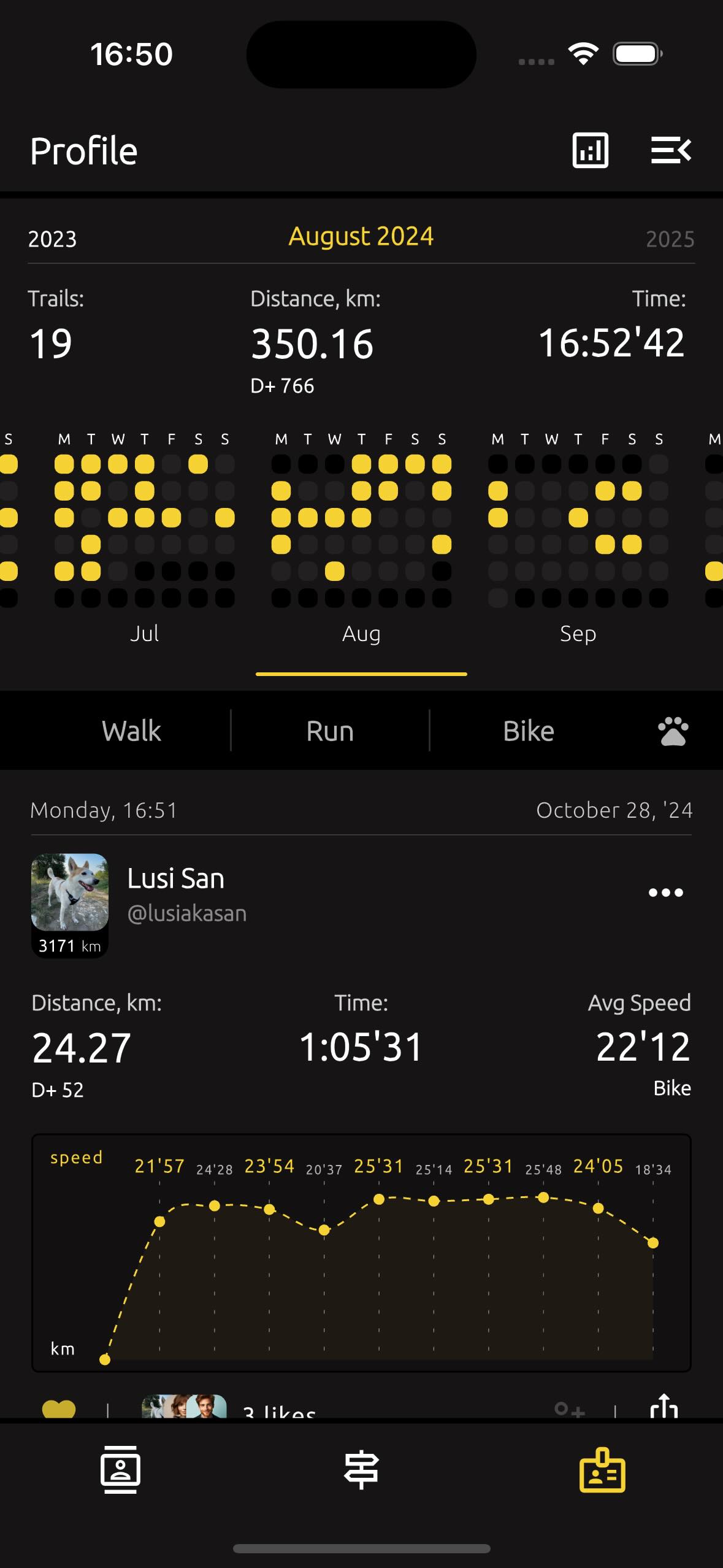Screen dimensions: 723x1568
Task: Select the Sep month calendar
Action: coord(578,633)
